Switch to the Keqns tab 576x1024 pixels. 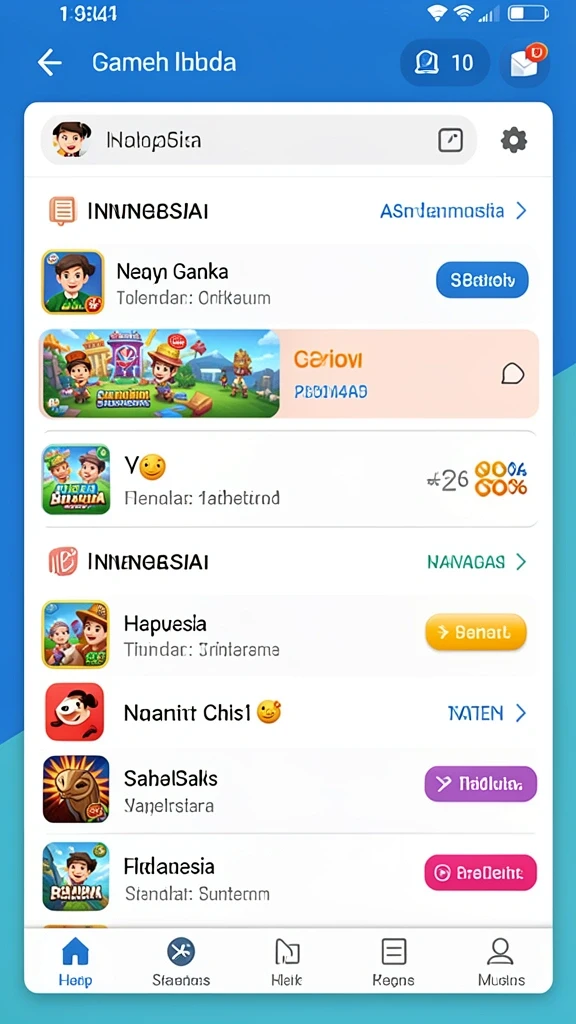(393, 961)
